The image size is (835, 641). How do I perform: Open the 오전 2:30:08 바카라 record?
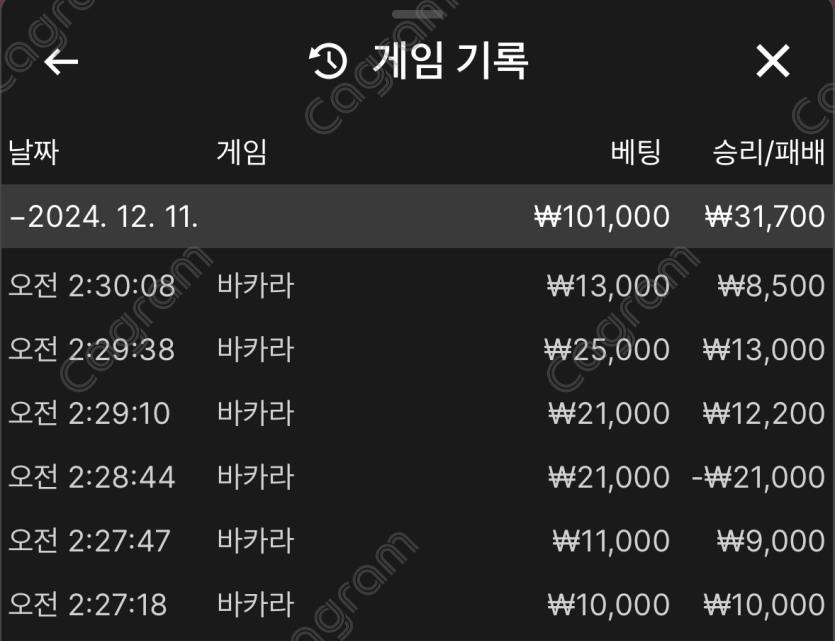point(417,286)
